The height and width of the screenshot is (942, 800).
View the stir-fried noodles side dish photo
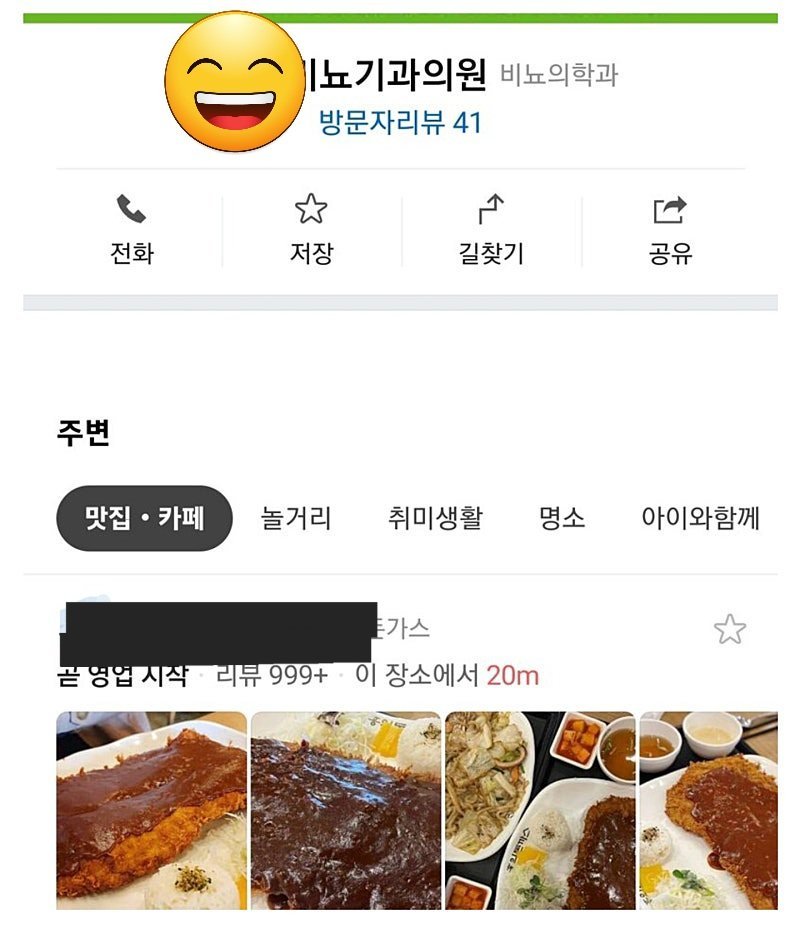[488, 780]
